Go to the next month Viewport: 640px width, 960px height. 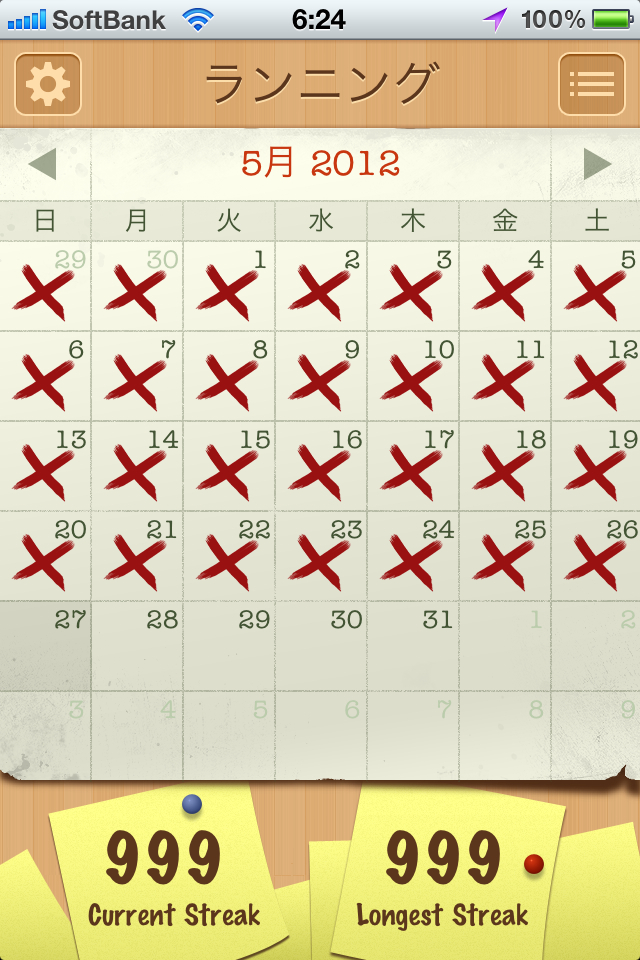[x=597, y=164]
